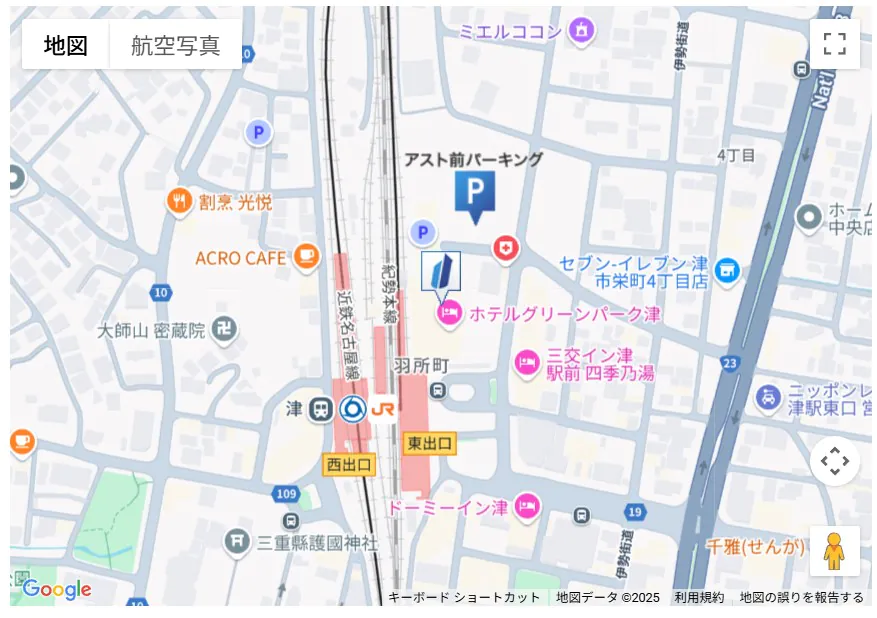Open the 大師山 密蔵院 temple marker
The image size is (877, 618).
pyautogui.click(x=225, y=329)
